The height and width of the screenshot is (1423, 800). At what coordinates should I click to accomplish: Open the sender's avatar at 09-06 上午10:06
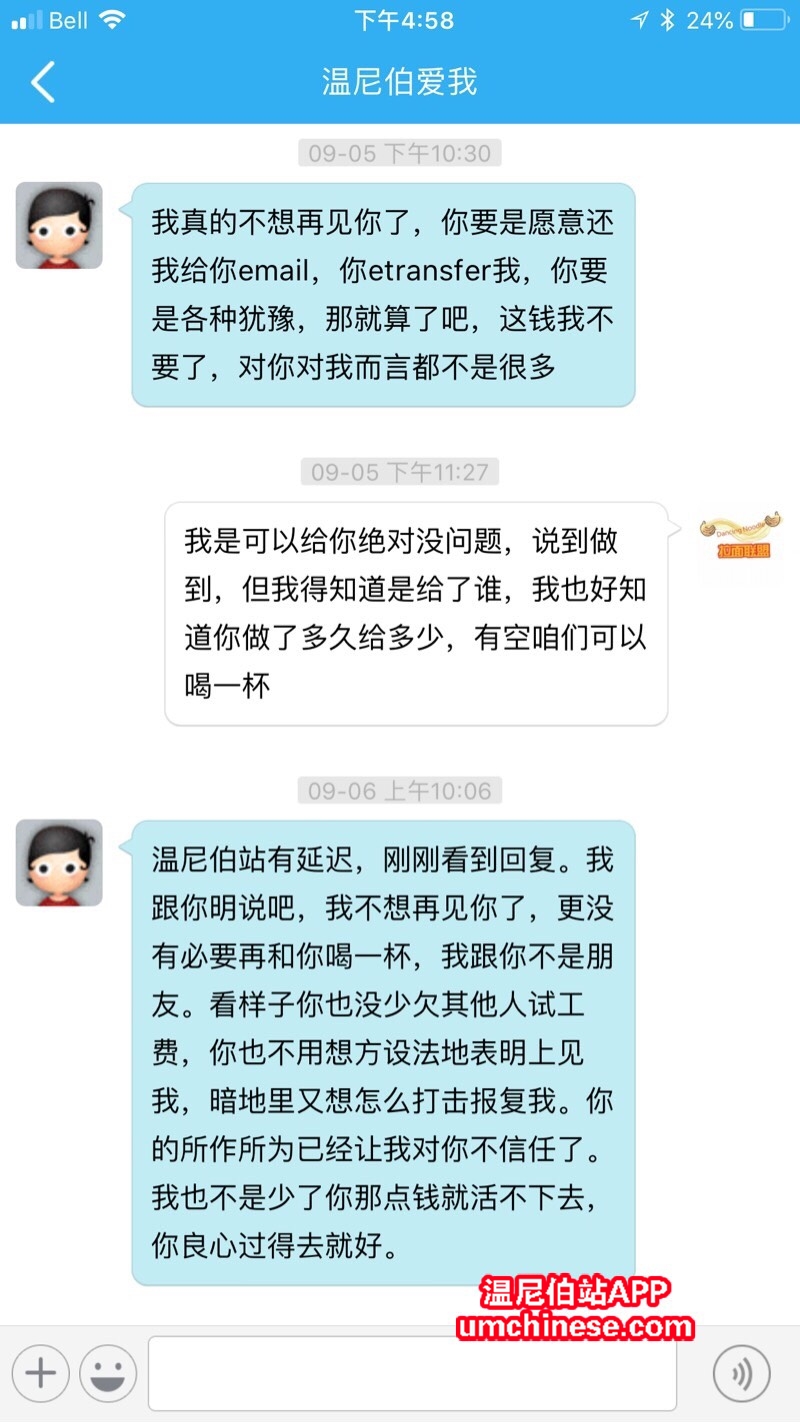[x=59, y=863]
